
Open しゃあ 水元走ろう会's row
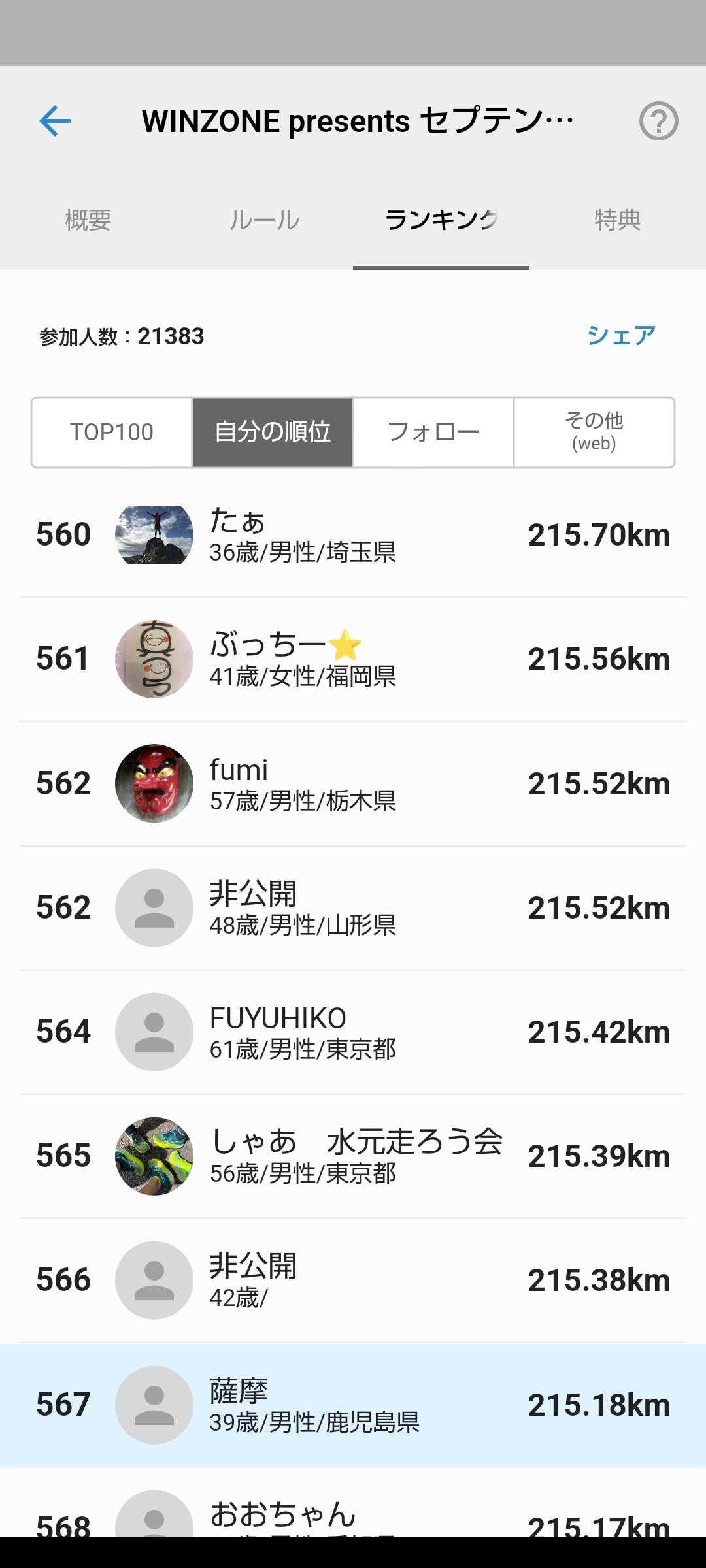pyautogui.click(x=353, y=1156)
